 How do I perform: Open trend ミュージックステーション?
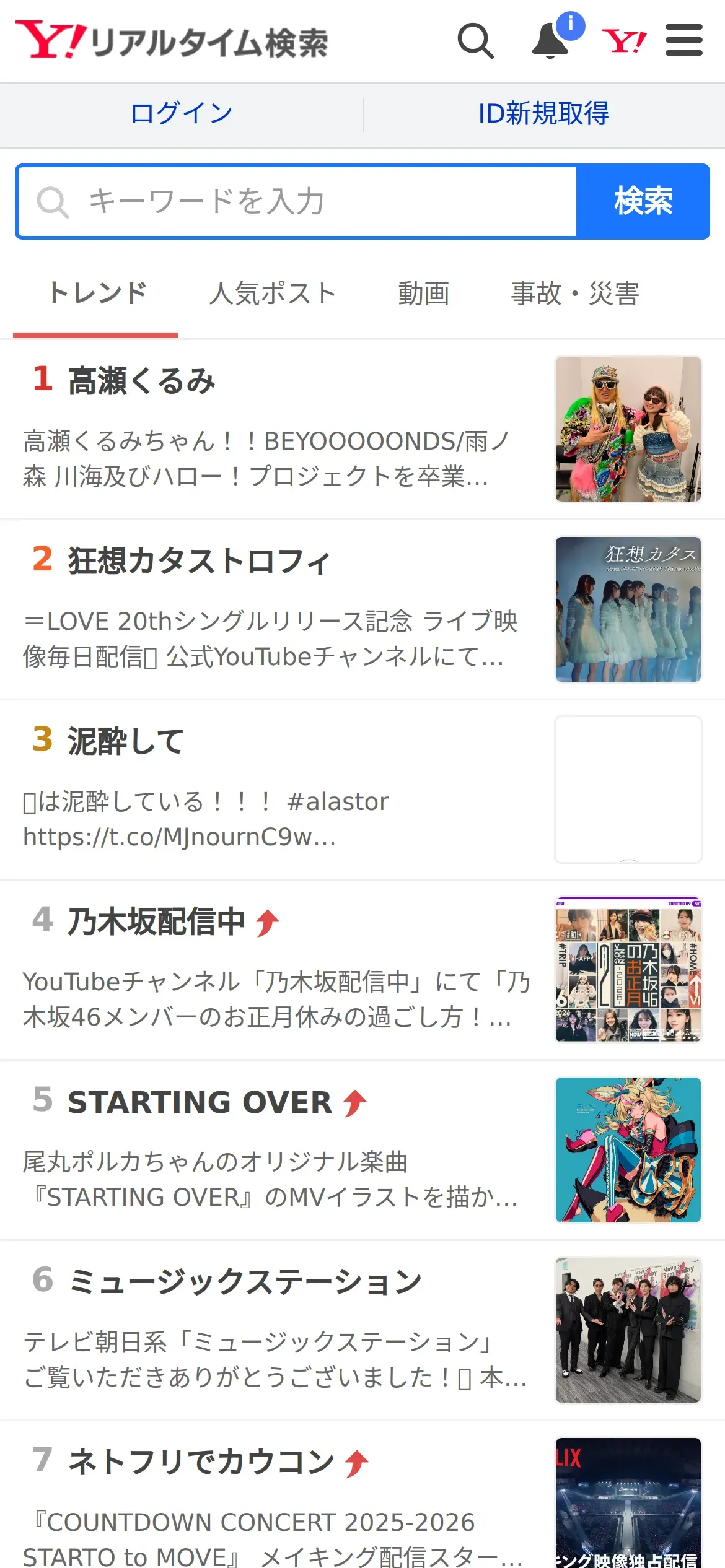(245, 1281)
